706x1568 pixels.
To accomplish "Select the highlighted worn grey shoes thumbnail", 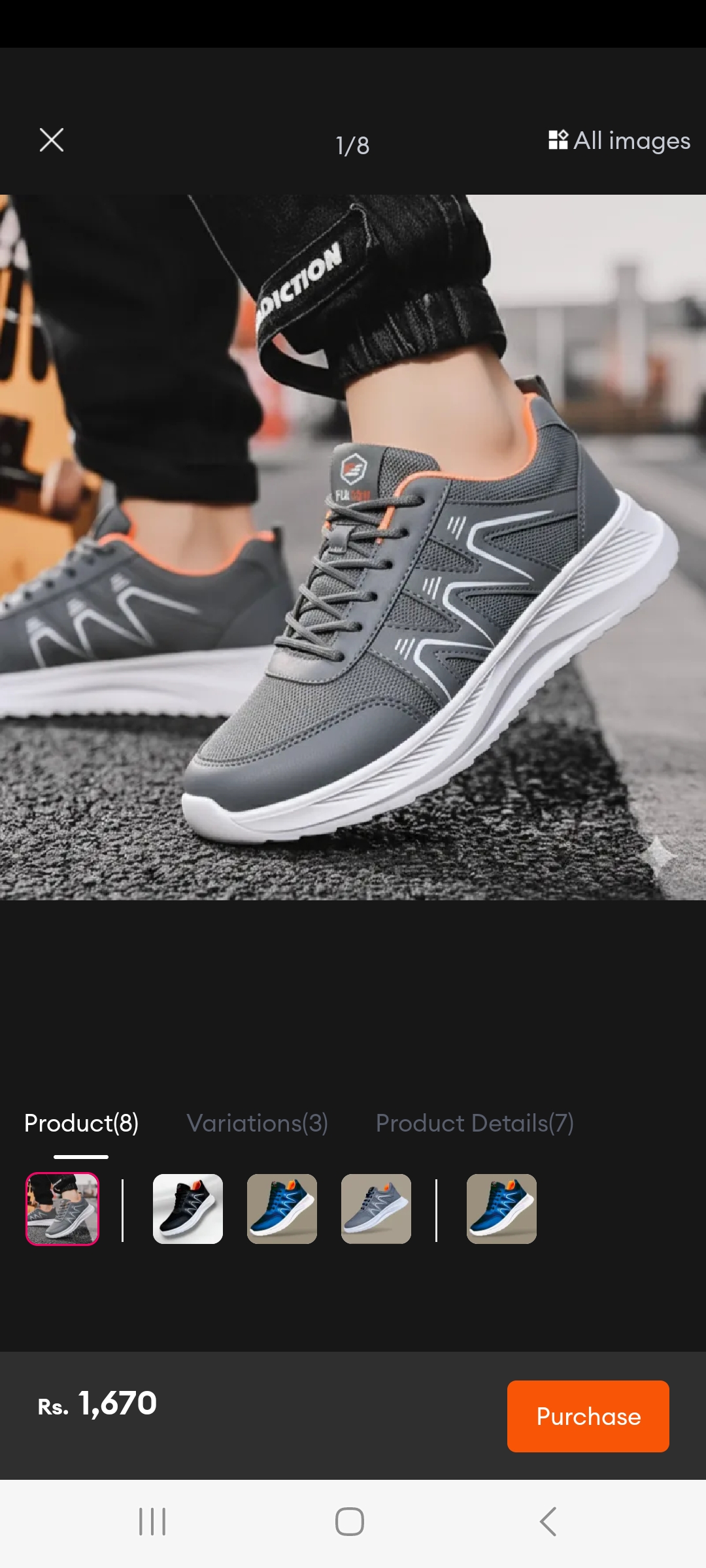I will (x=62, y=1209).
